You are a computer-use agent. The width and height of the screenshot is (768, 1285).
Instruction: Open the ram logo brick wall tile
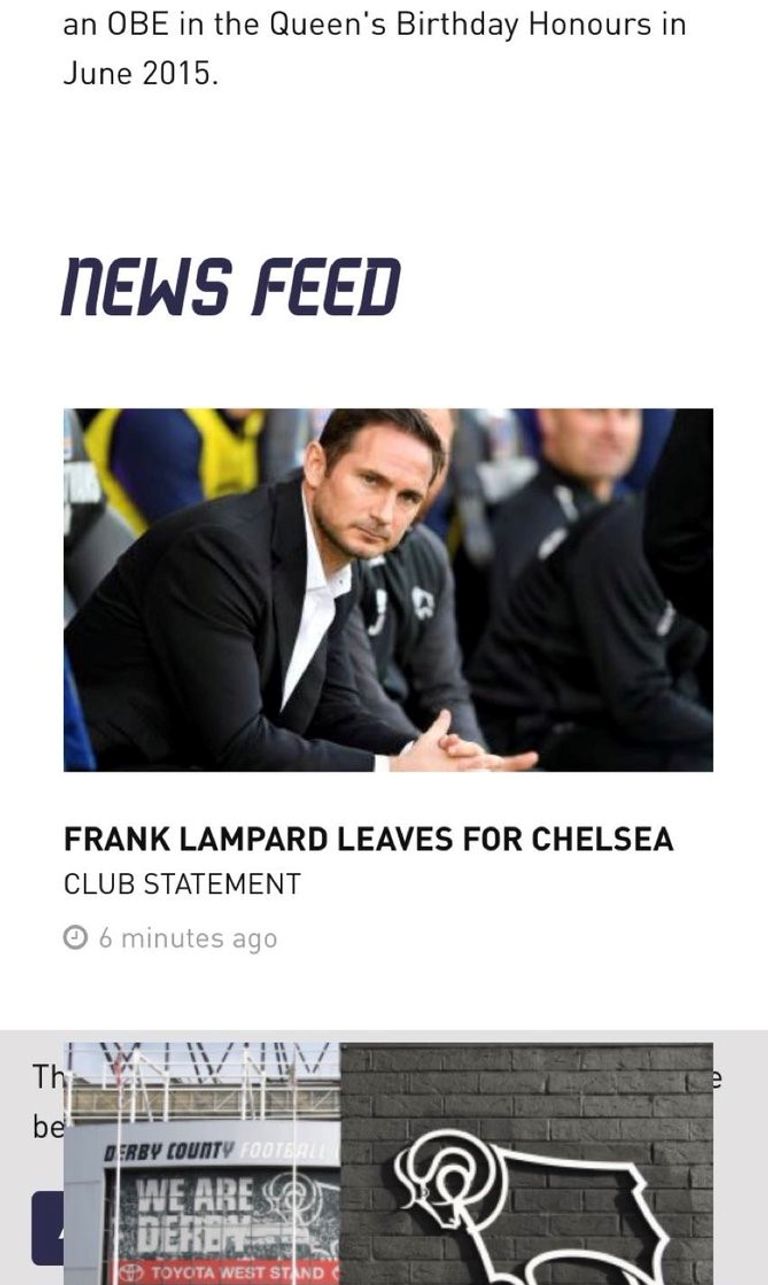coord(526,1165)
